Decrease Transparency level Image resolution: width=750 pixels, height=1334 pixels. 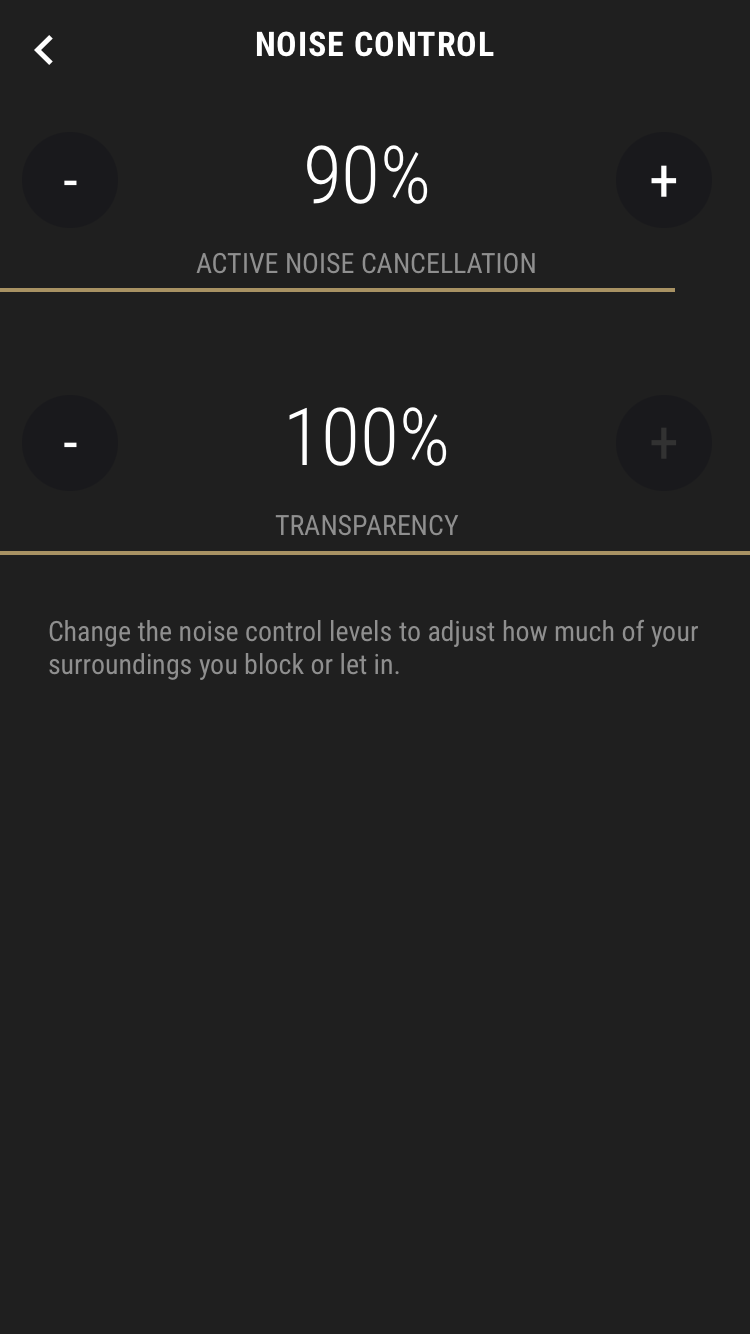tap(70, 443)
